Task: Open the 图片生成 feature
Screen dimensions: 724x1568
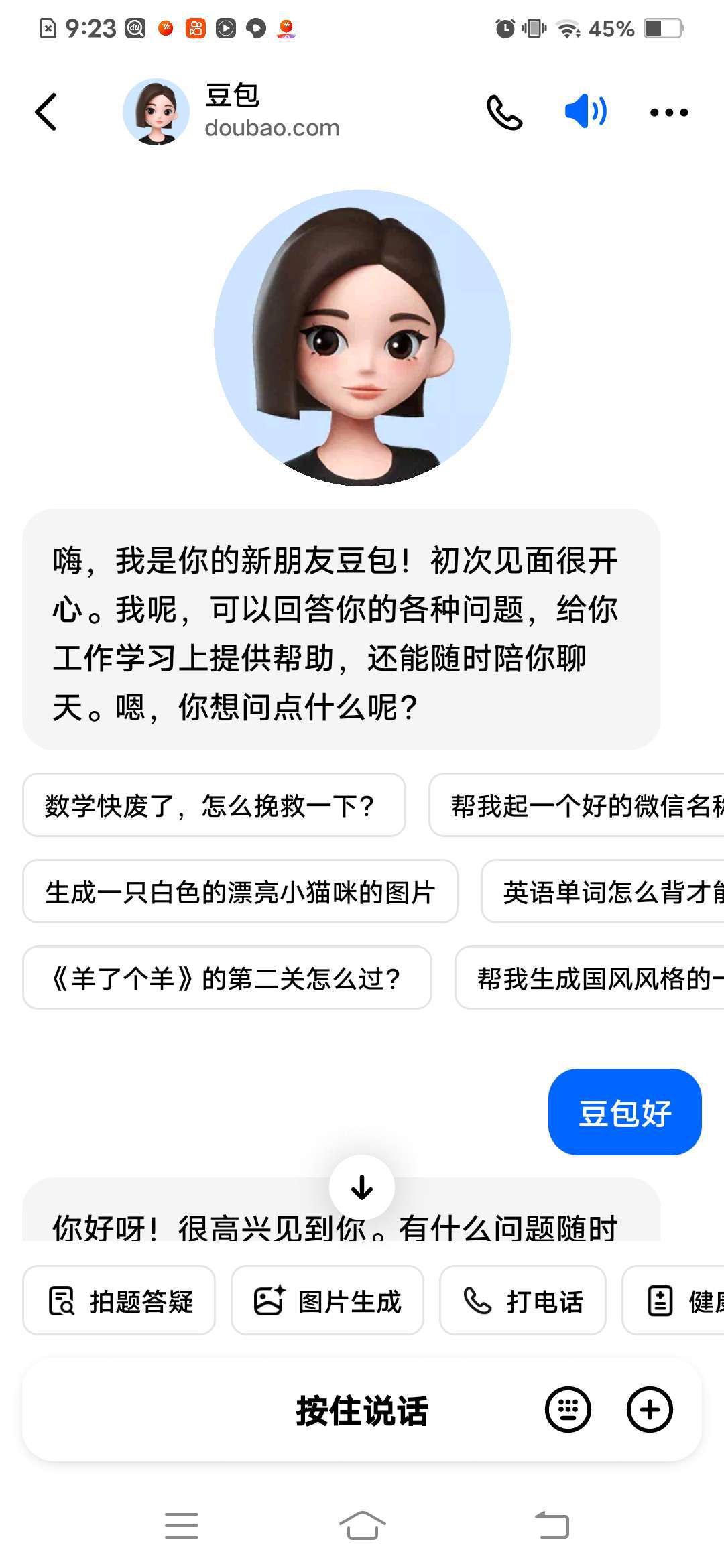Action: coord(327,1301)
